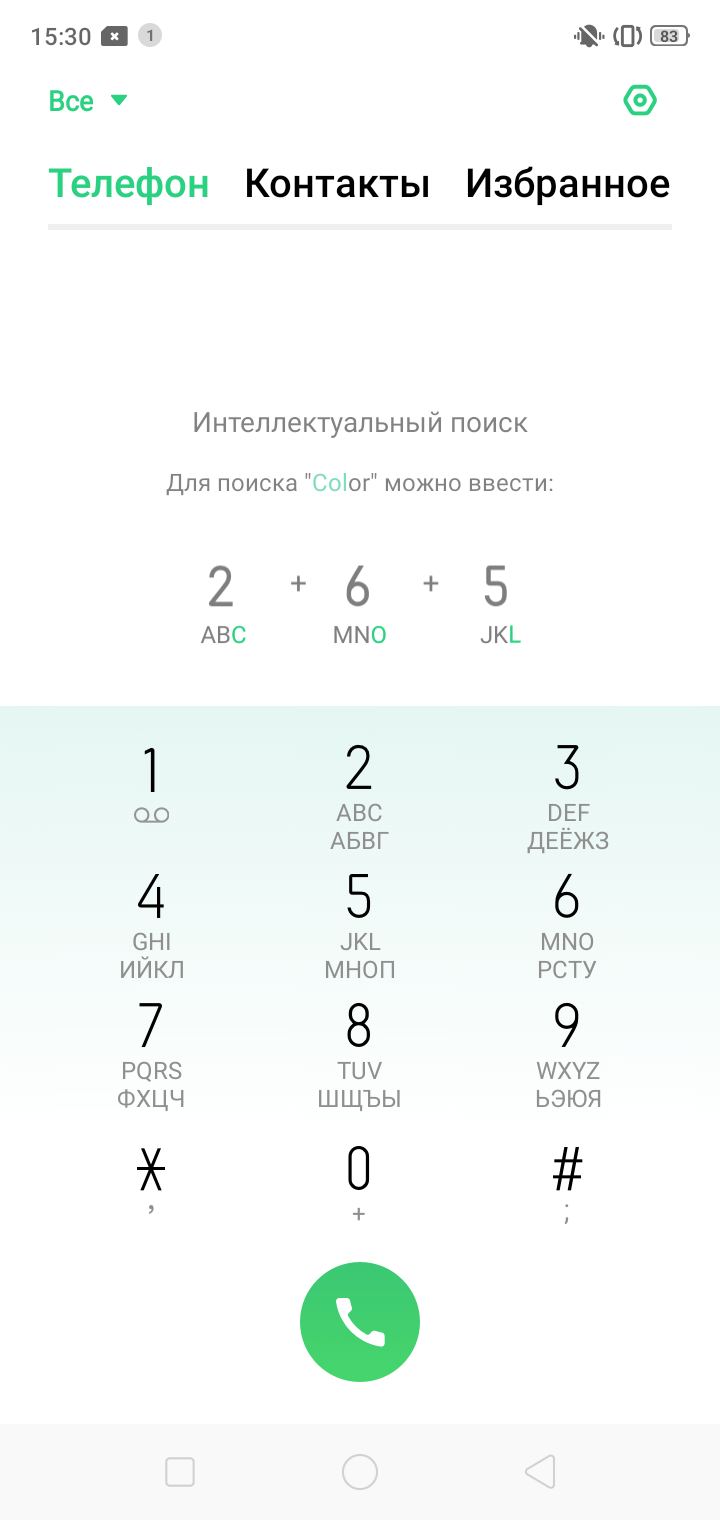Image resolution: width=720 pixels, height=1520 pixels.
Task: Switch to the Контакты tab
Action: pos(337,184)
